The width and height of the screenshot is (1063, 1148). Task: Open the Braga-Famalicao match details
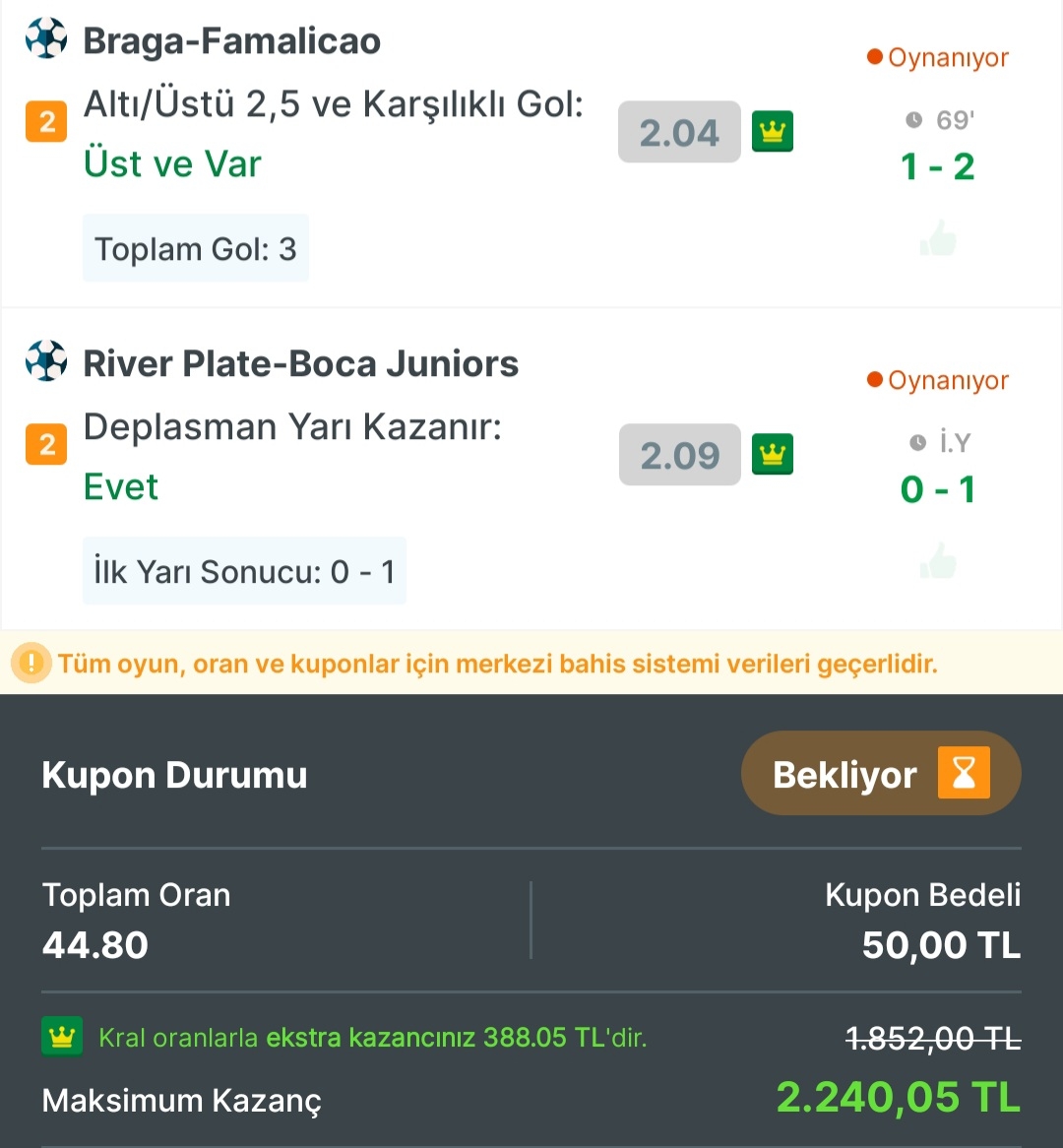(231, 41)
